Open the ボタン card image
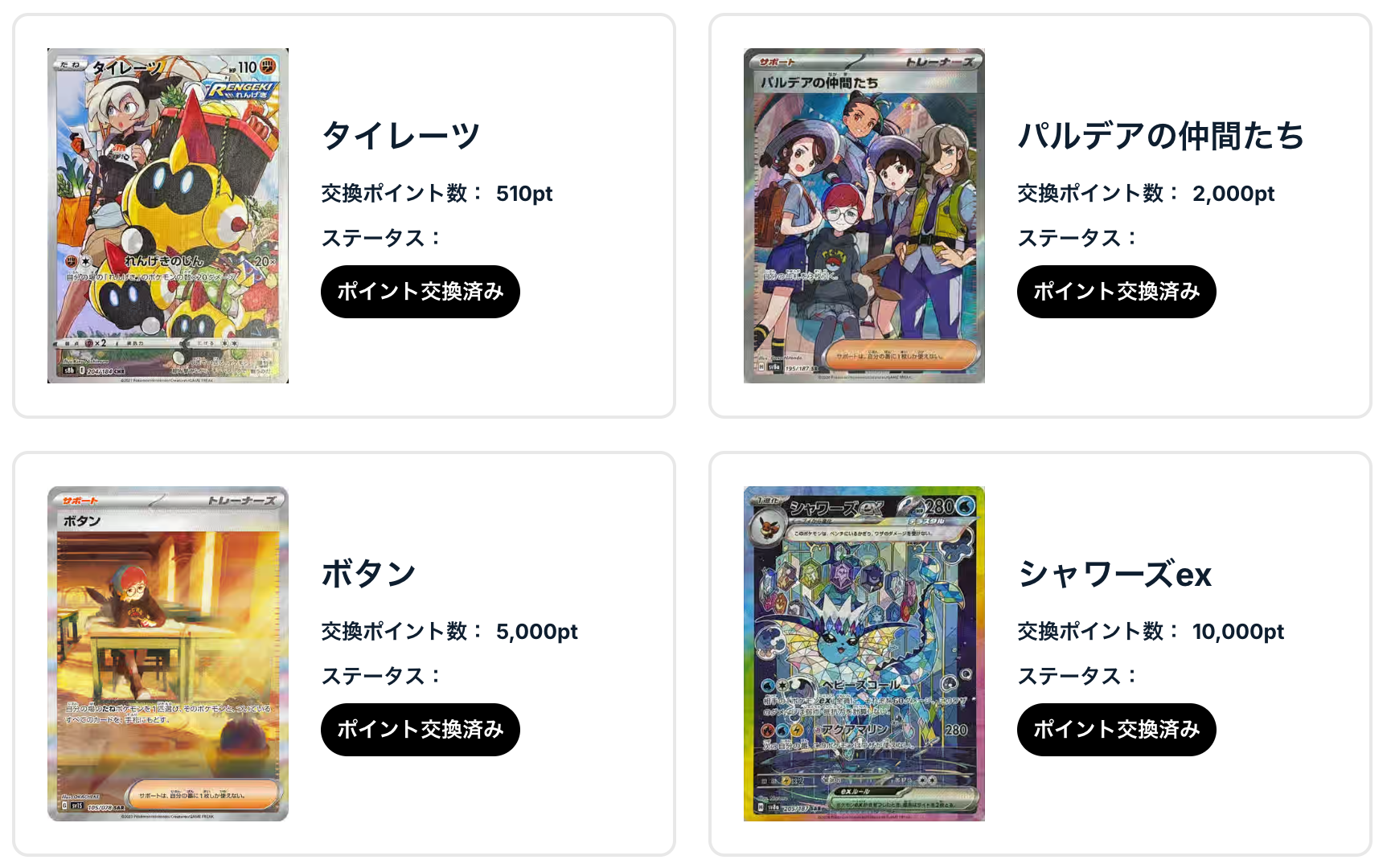 [168, 653]
